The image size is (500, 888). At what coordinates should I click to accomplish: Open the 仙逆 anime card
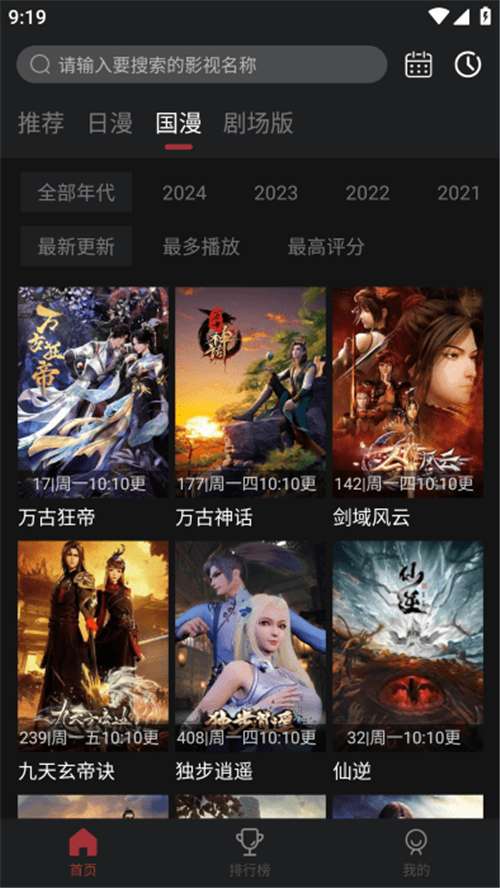click(408, 661)
